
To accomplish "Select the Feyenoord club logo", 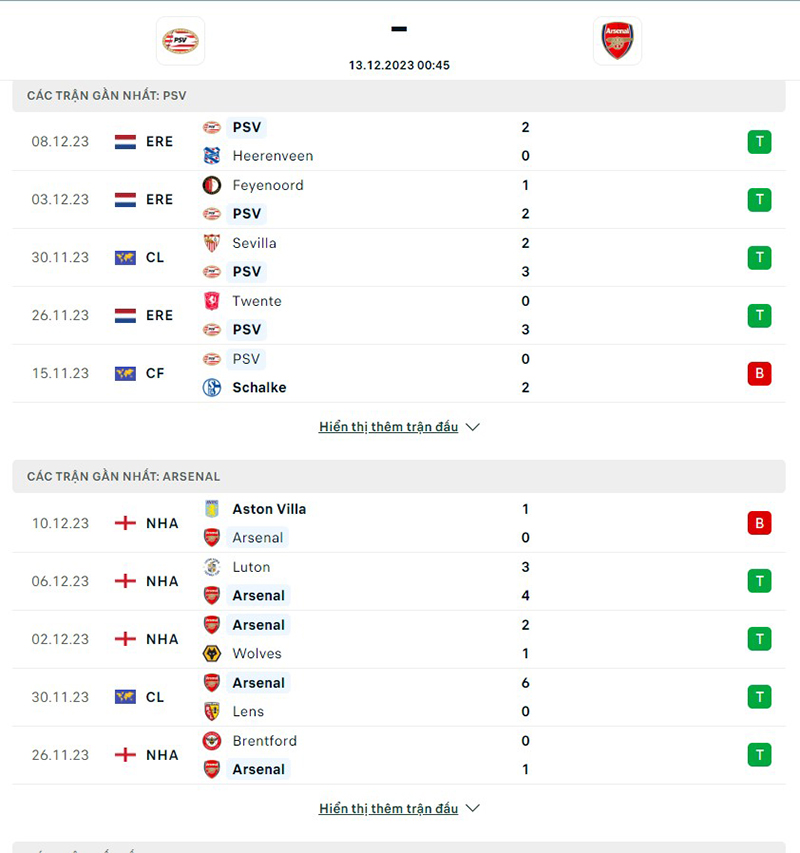I will pyautogui.click(x=211, y=185).
